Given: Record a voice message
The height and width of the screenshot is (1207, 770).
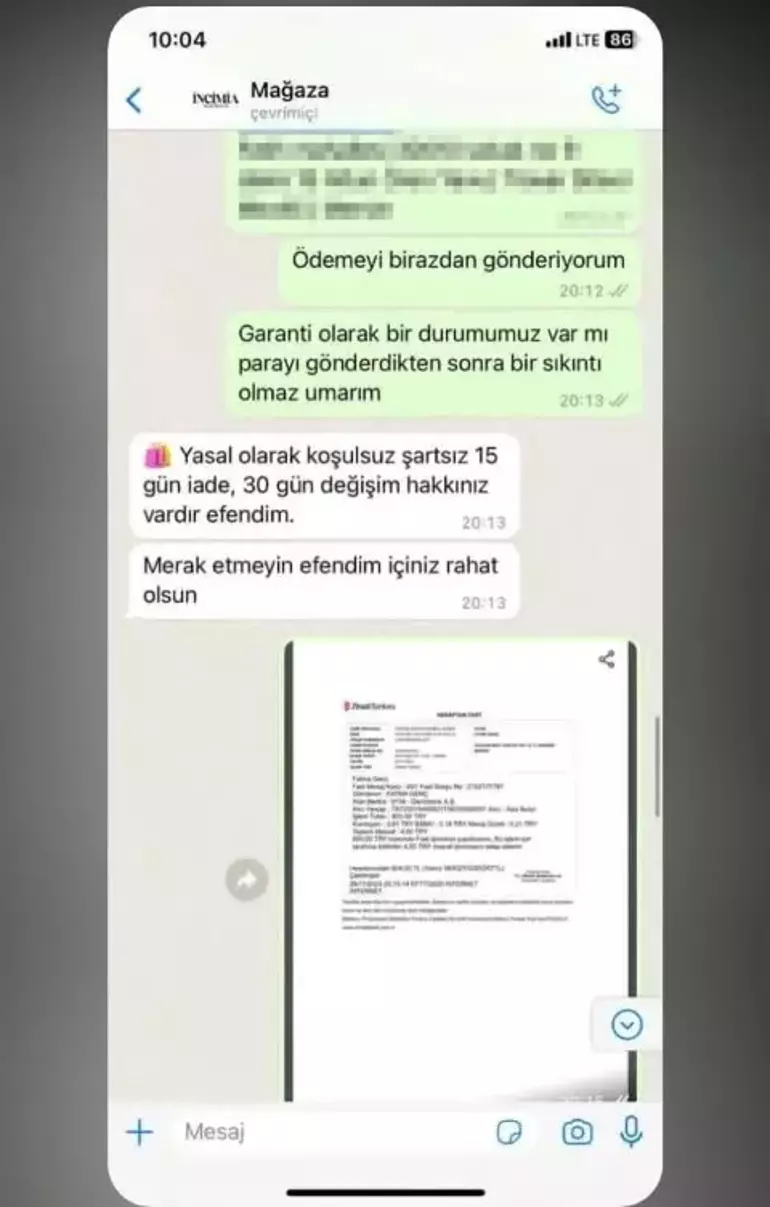Looking at the screenshot, I should 631,1132.
